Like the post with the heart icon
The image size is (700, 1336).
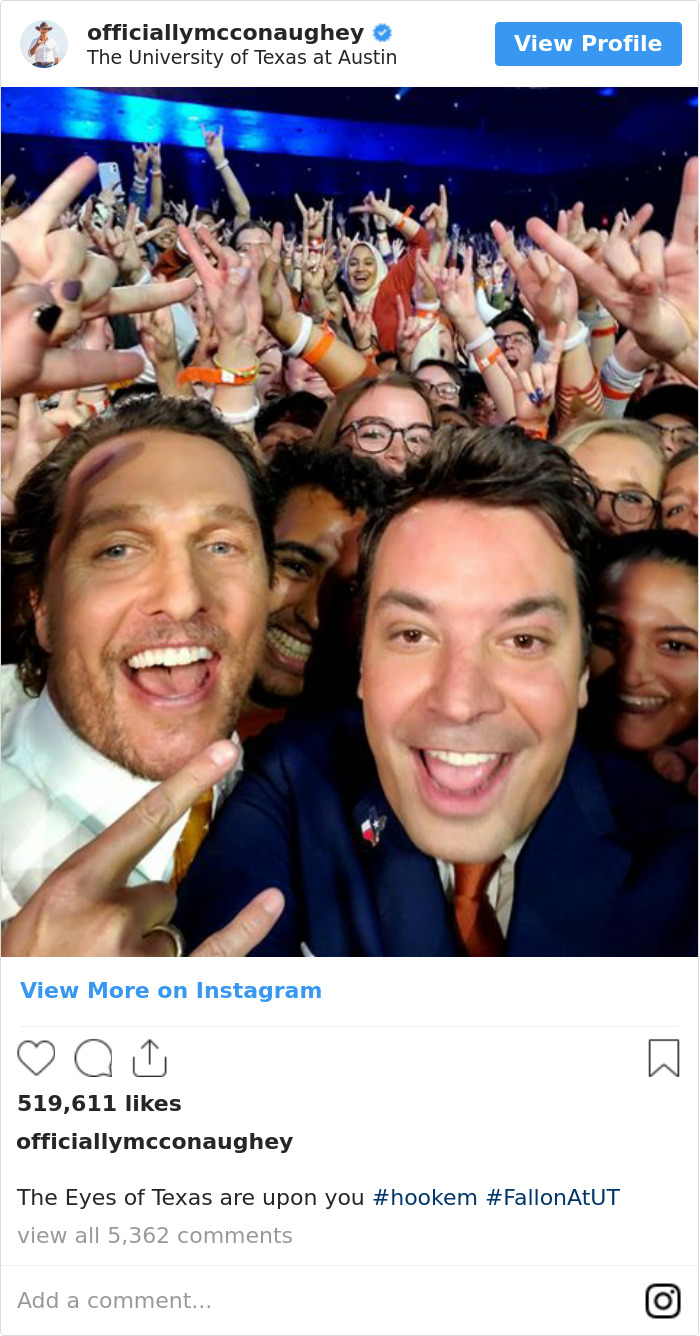(37, 1058)
